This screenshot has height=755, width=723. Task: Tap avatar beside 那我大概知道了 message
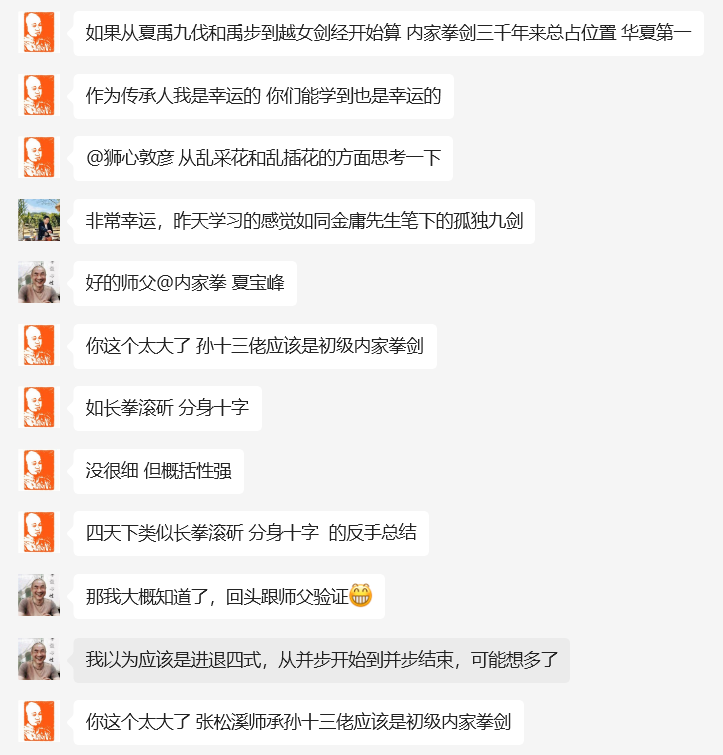pyautogui.click(x=39, y=595)
